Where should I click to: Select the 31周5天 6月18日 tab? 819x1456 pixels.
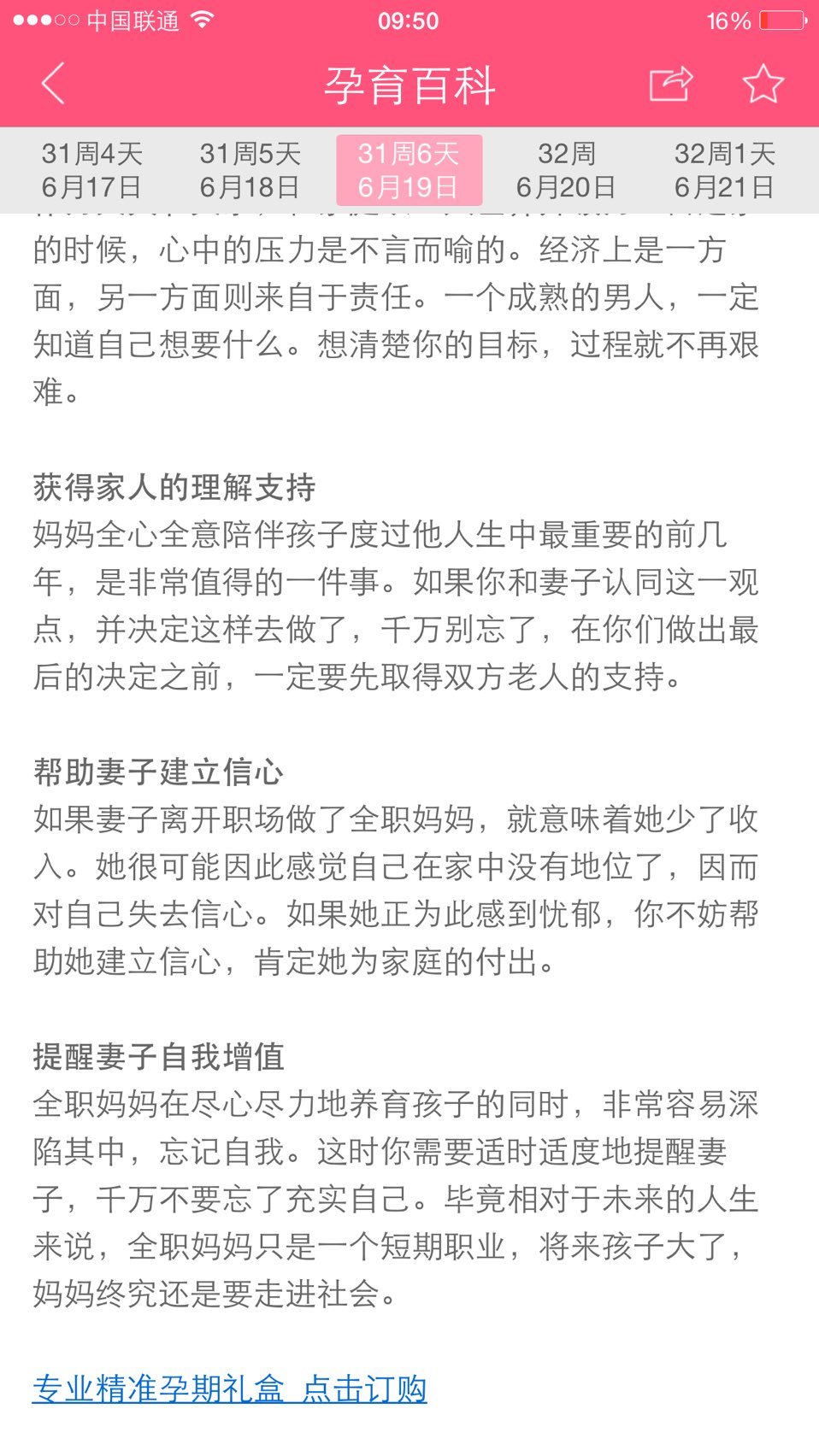tap(250, 170)
